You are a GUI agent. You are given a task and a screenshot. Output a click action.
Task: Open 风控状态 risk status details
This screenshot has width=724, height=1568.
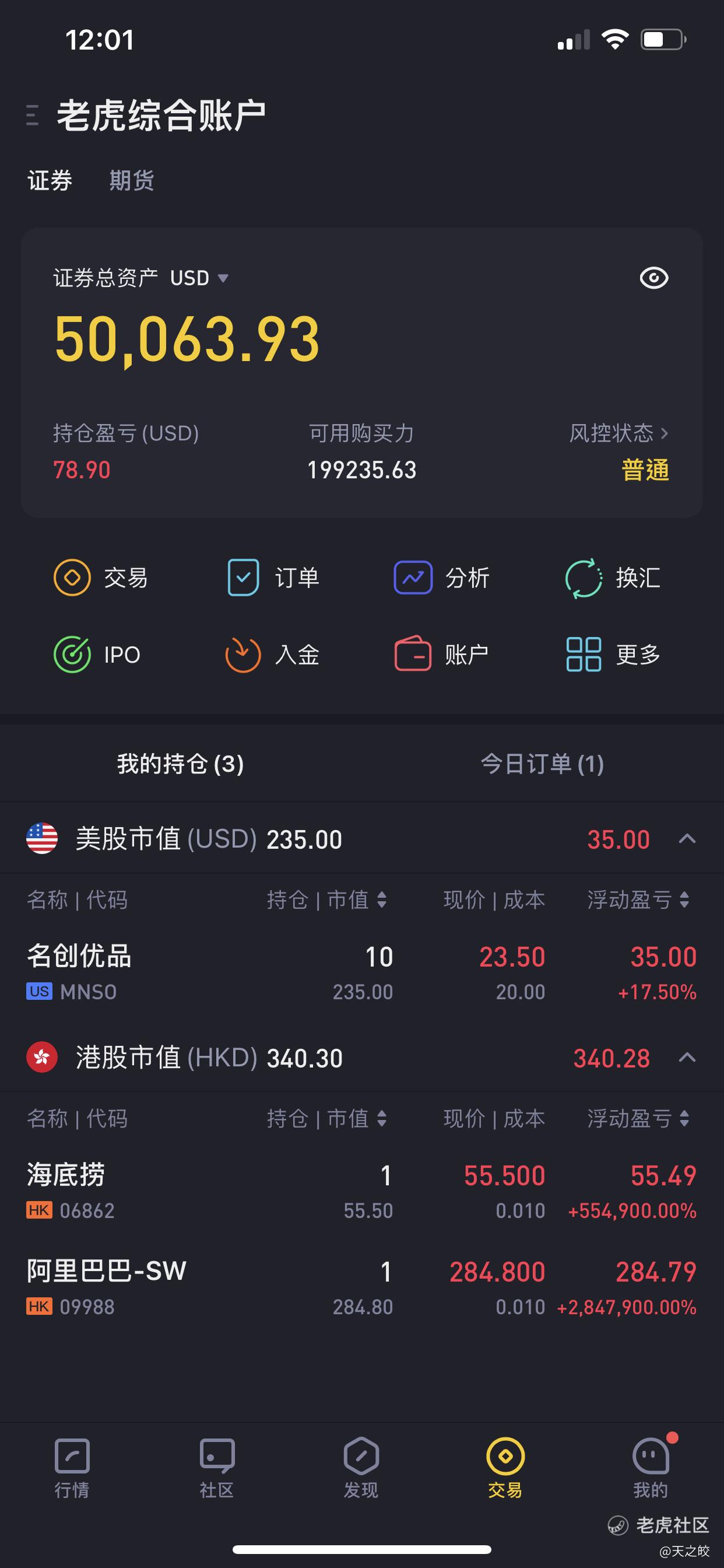618,433
